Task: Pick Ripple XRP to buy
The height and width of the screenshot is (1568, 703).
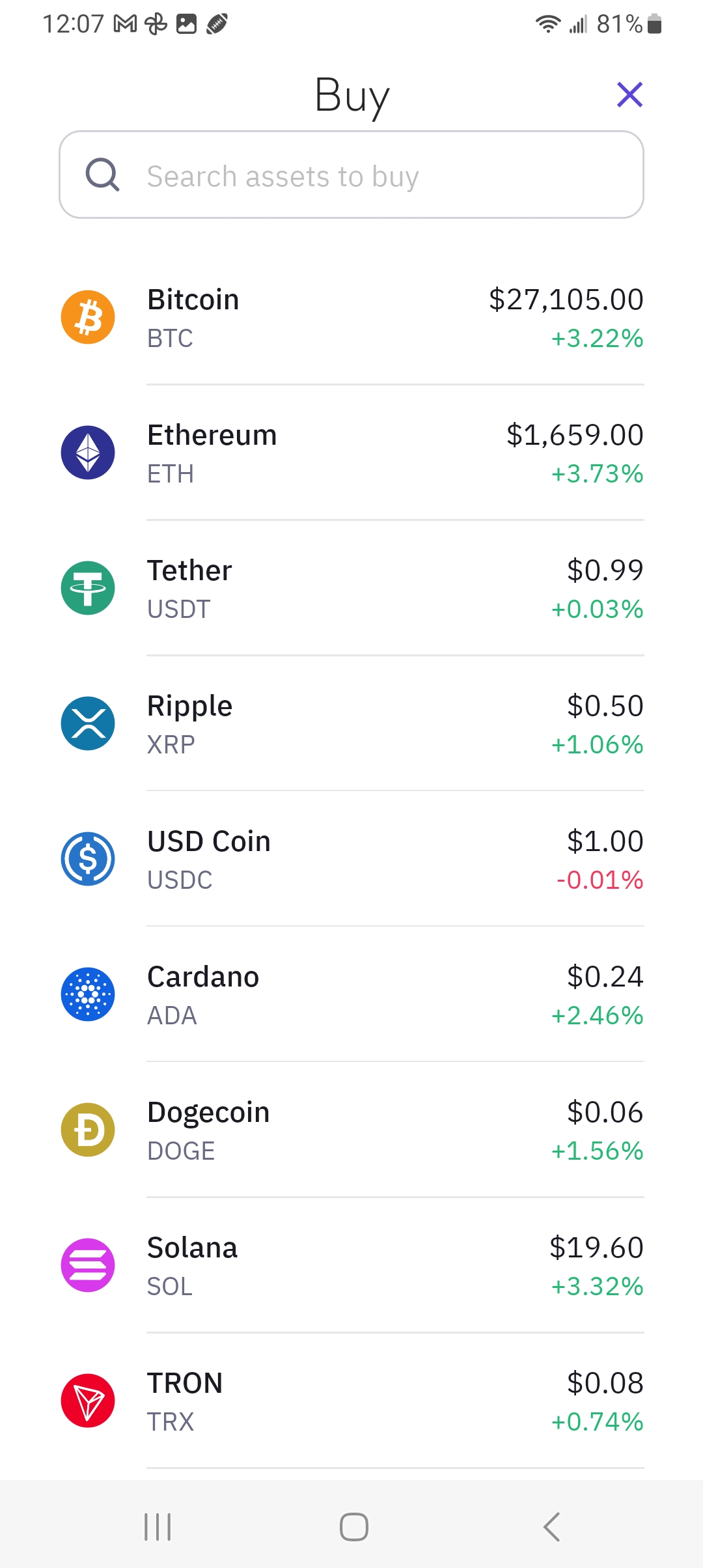Action: tap(351, 725)
